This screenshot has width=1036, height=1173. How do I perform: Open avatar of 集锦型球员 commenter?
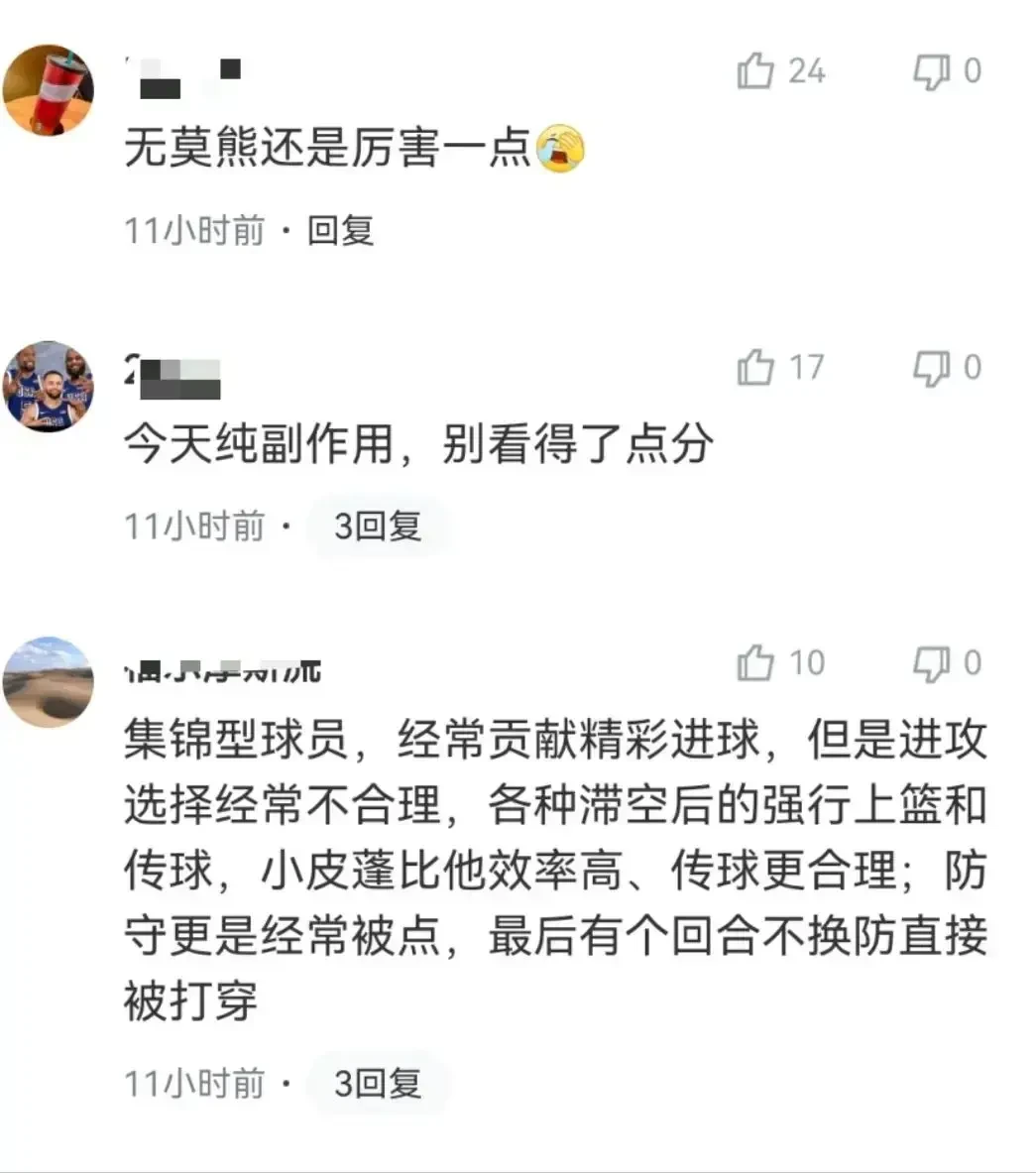click(x=49, y=682)
